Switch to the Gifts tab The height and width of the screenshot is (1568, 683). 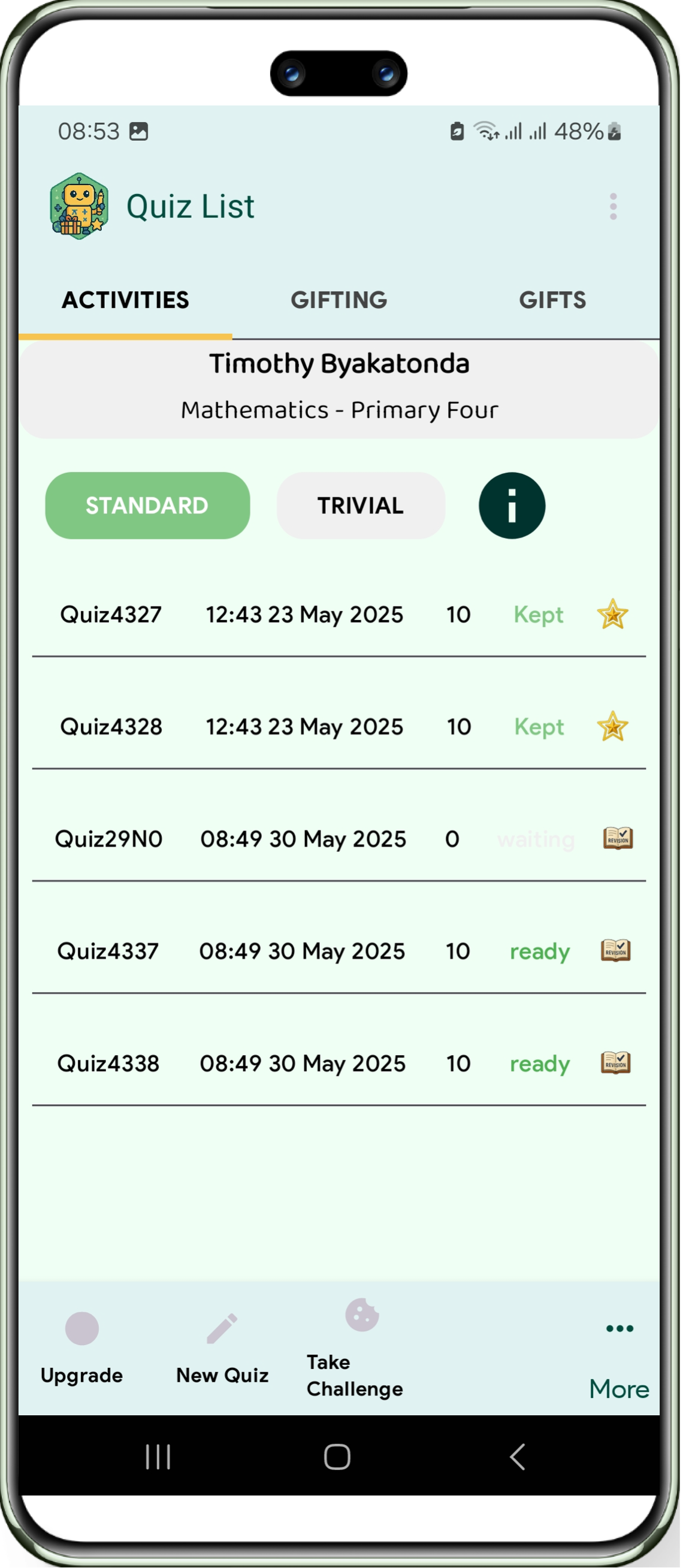[552, 300]
